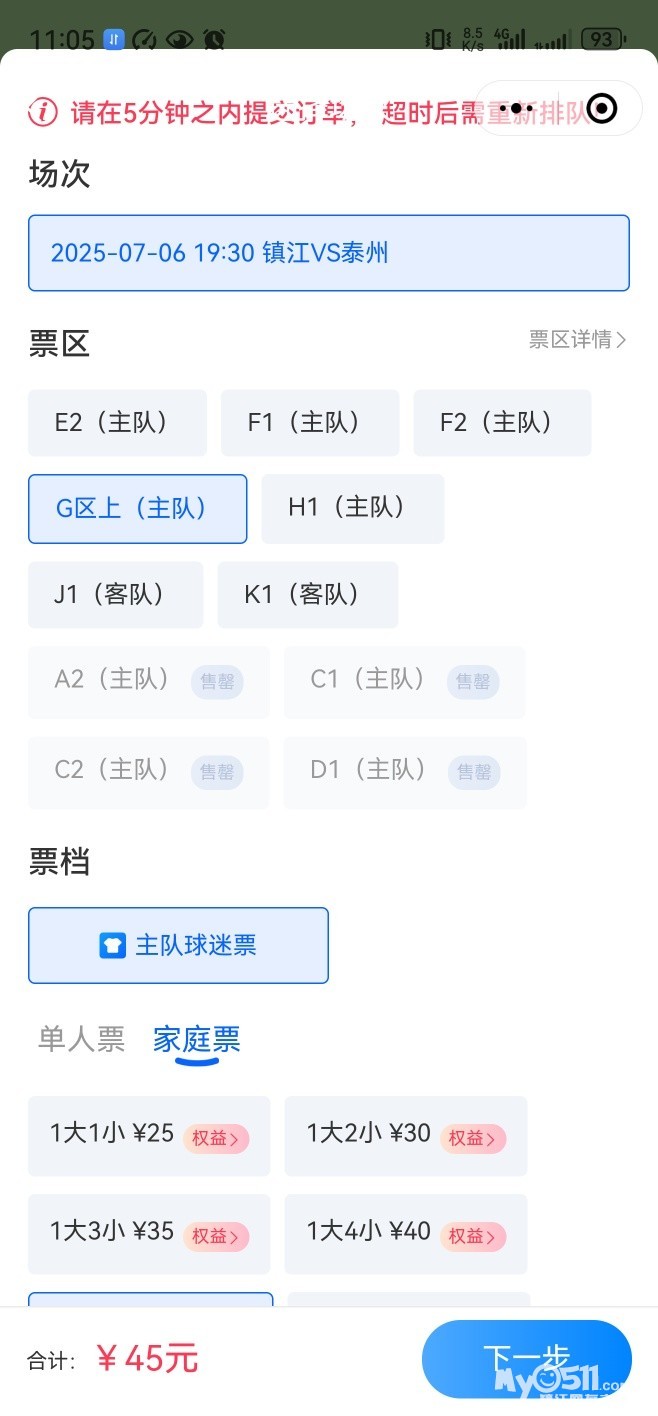This screenshot has height=1416, width=658.
Task: Pick the J1（客队）away zone
Action: pos(115,595)
